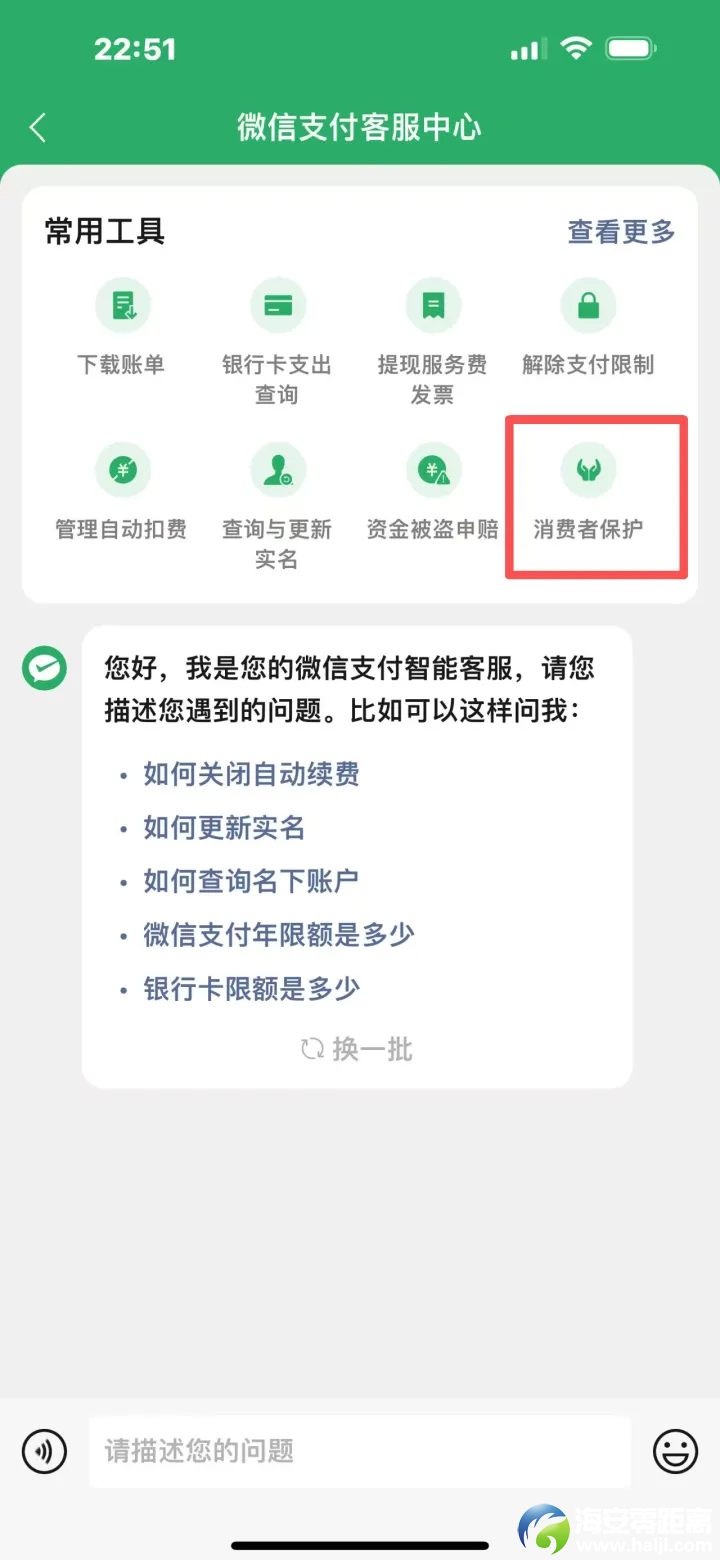Open 消费者保护

pos(588,496)
